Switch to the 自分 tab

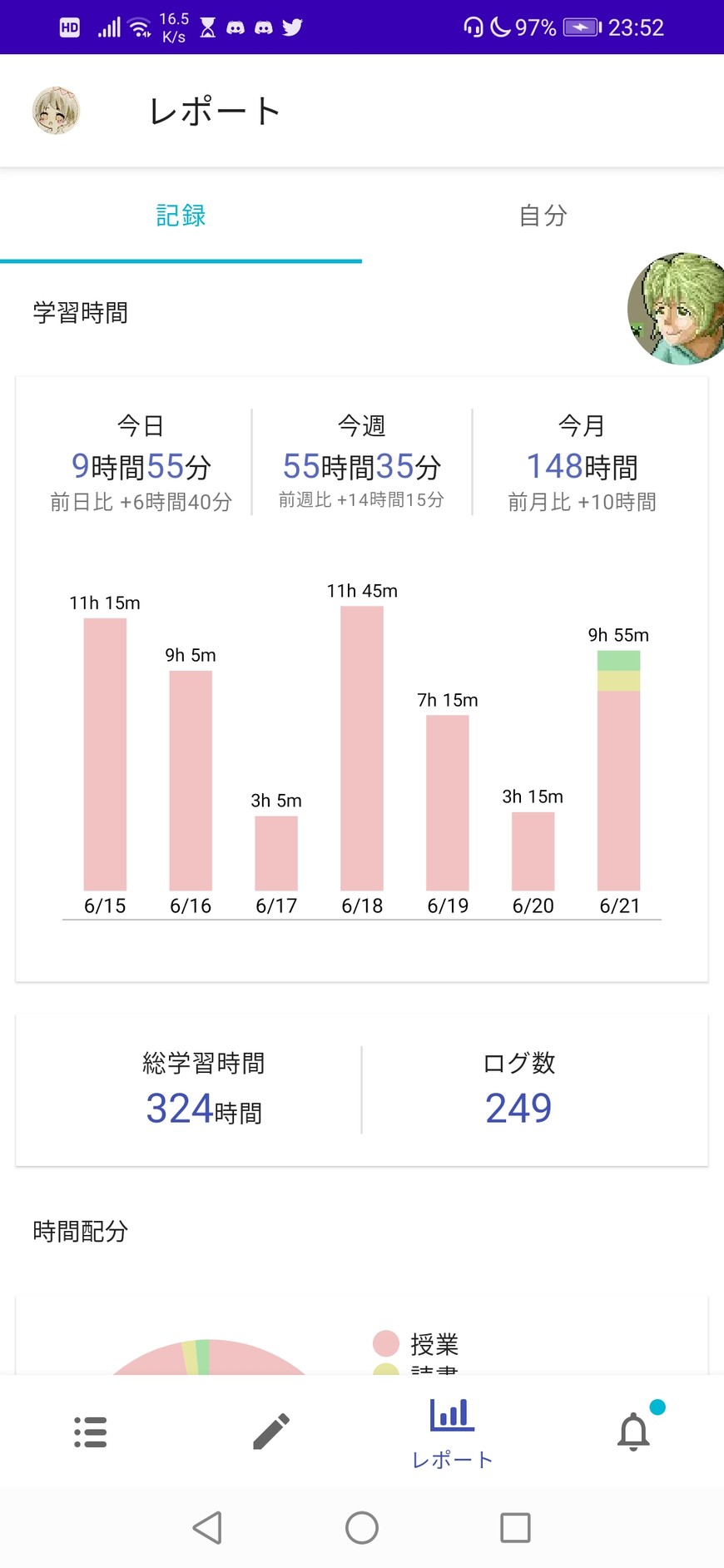point(543,216)
